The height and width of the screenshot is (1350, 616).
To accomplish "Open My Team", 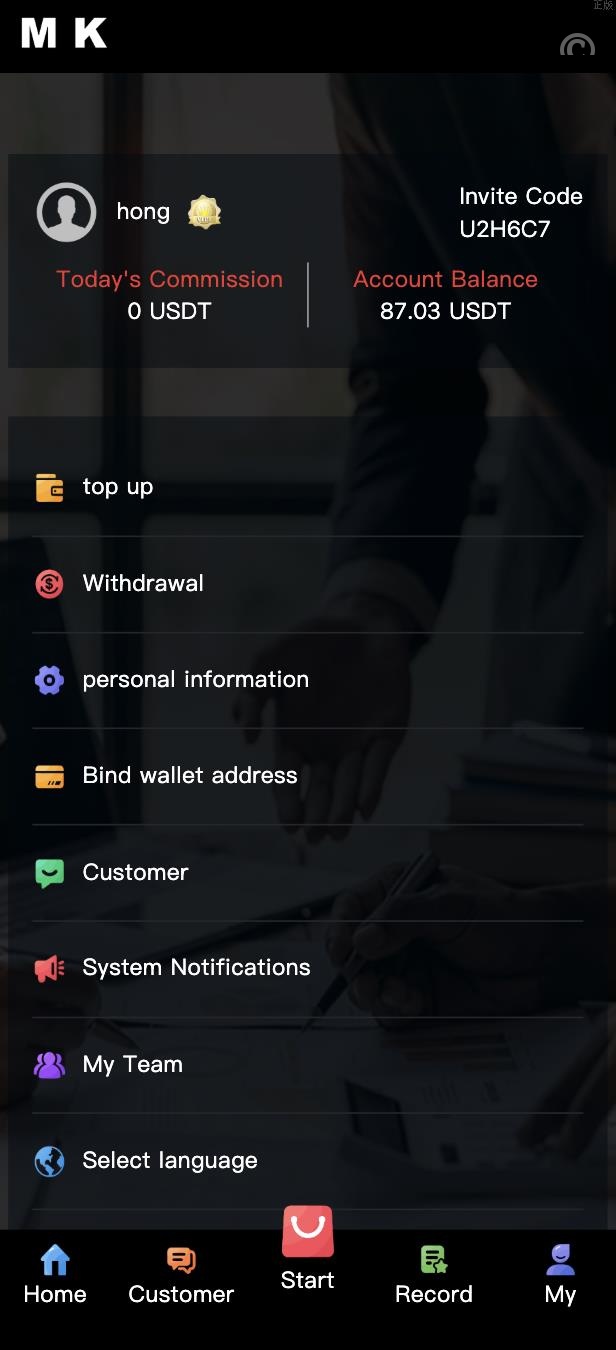I will [x=132, y=1064].
